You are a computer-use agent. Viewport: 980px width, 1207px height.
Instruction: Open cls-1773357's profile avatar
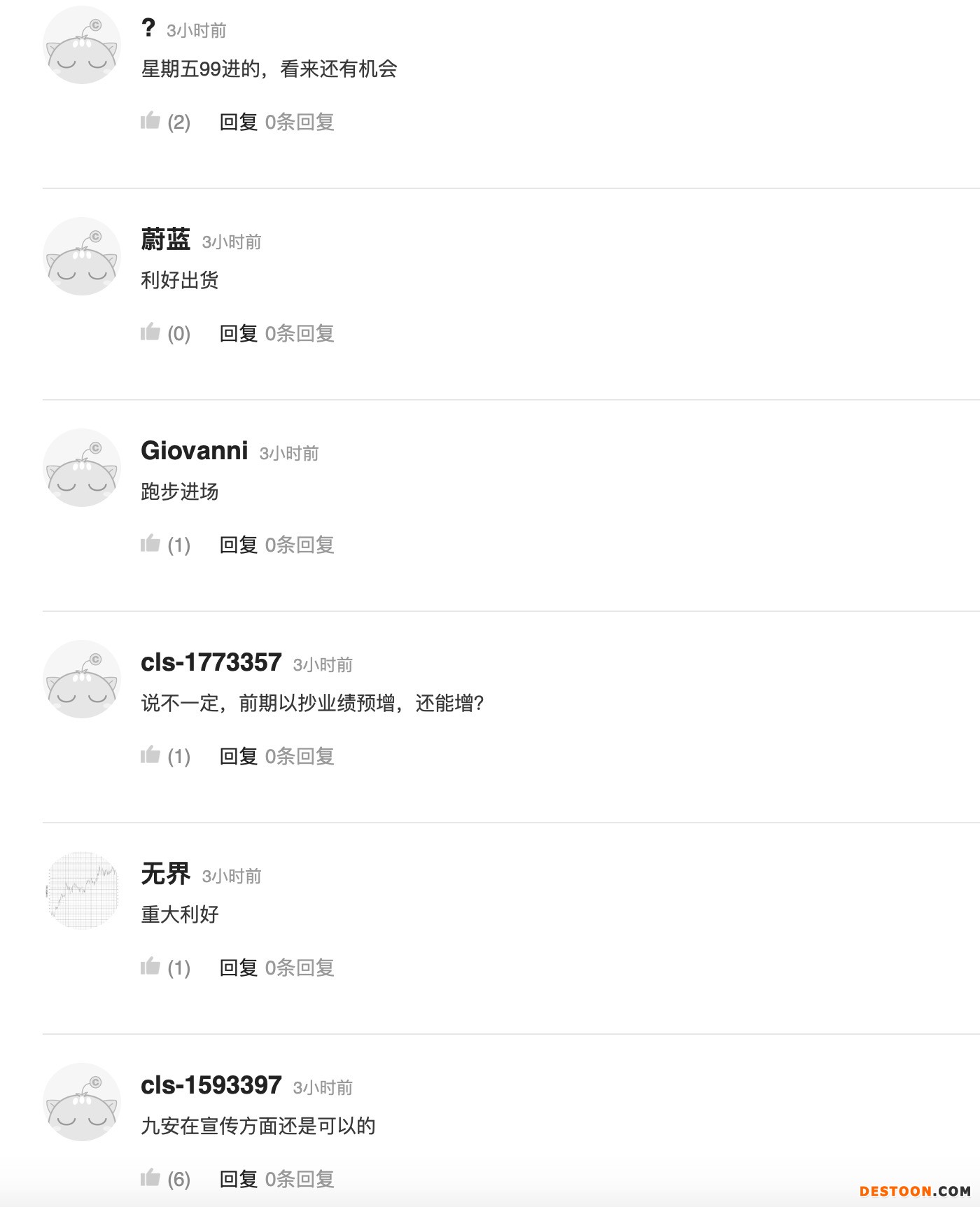(x=82, y=679)
